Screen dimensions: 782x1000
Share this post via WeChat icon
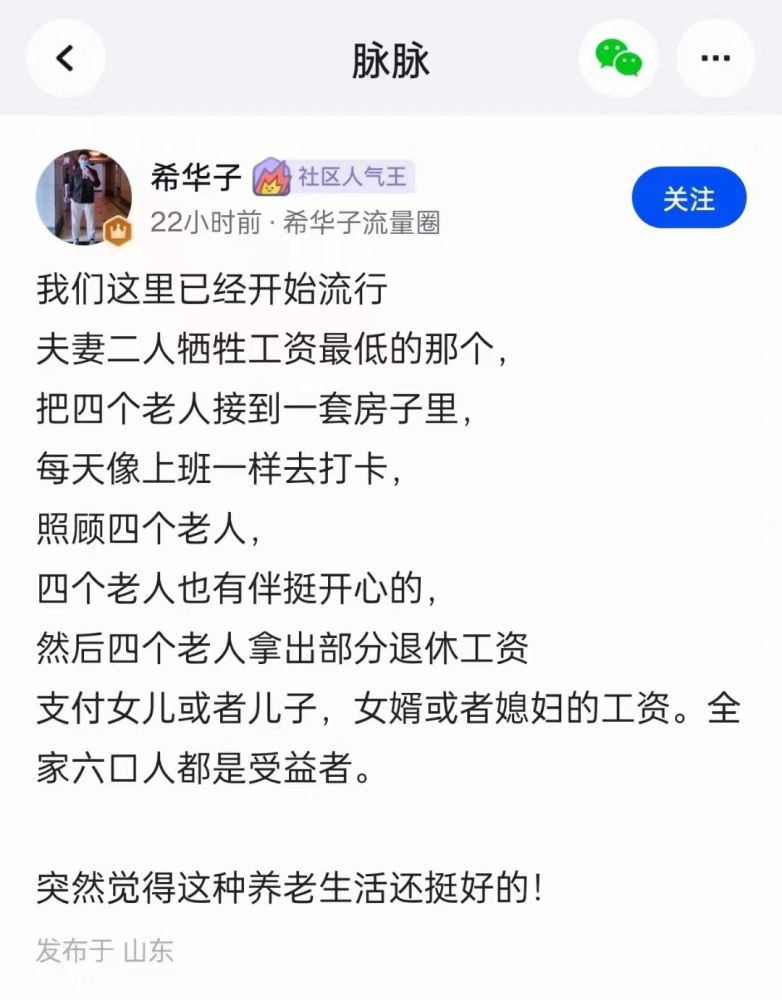[x=618, y=58]
